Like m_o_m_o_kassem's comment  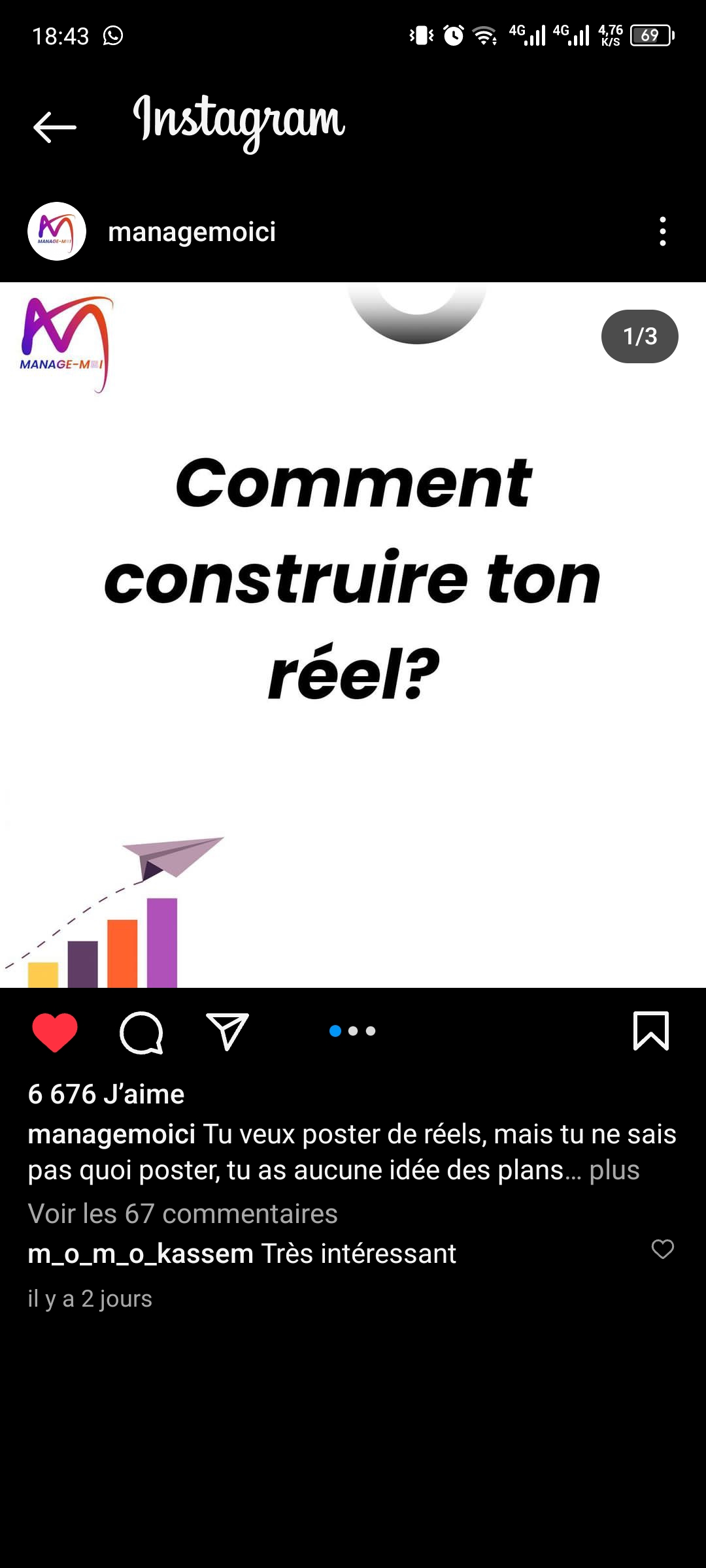coord(662,1249)
